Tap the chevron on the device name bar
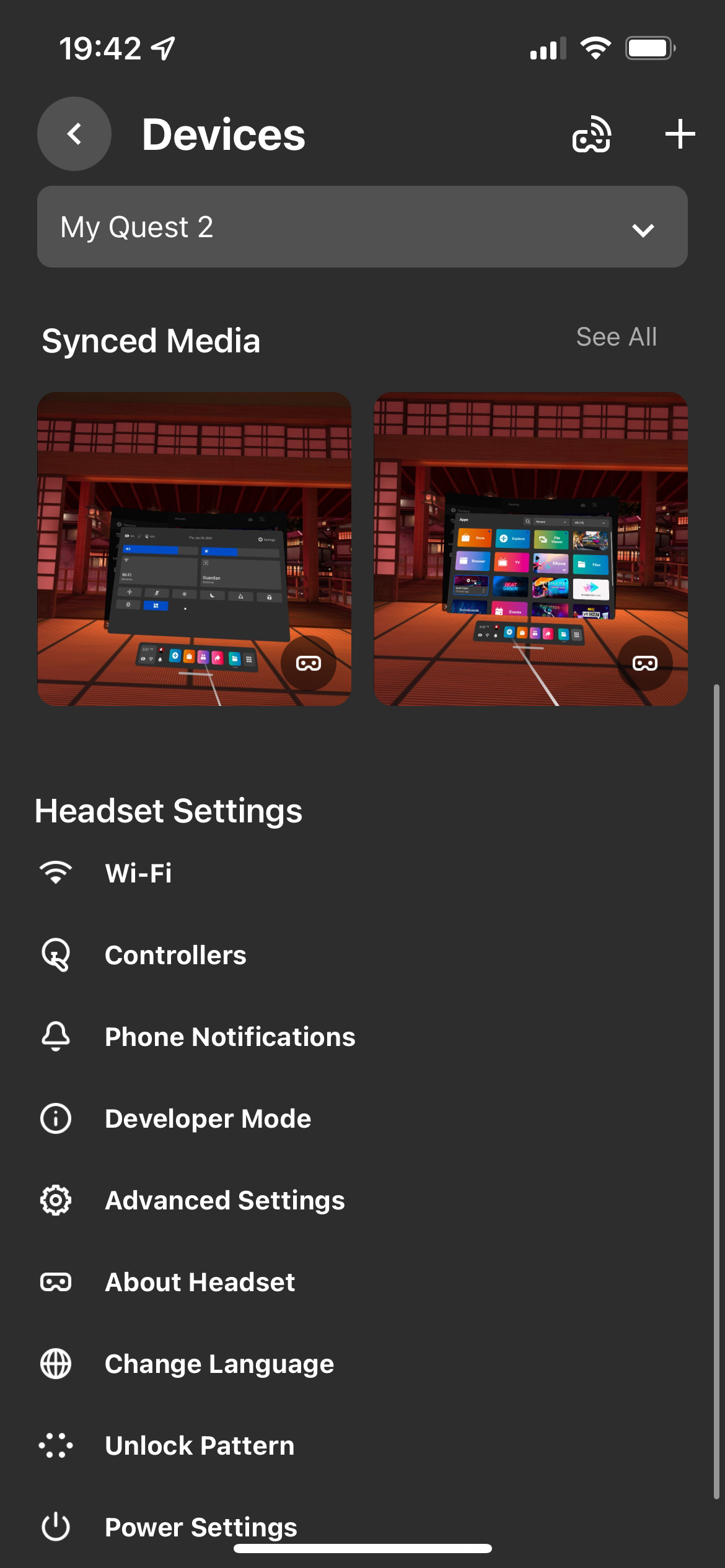Image resolution: width=725 pixels, height=1568 pixels. click(x=644, y=229)
